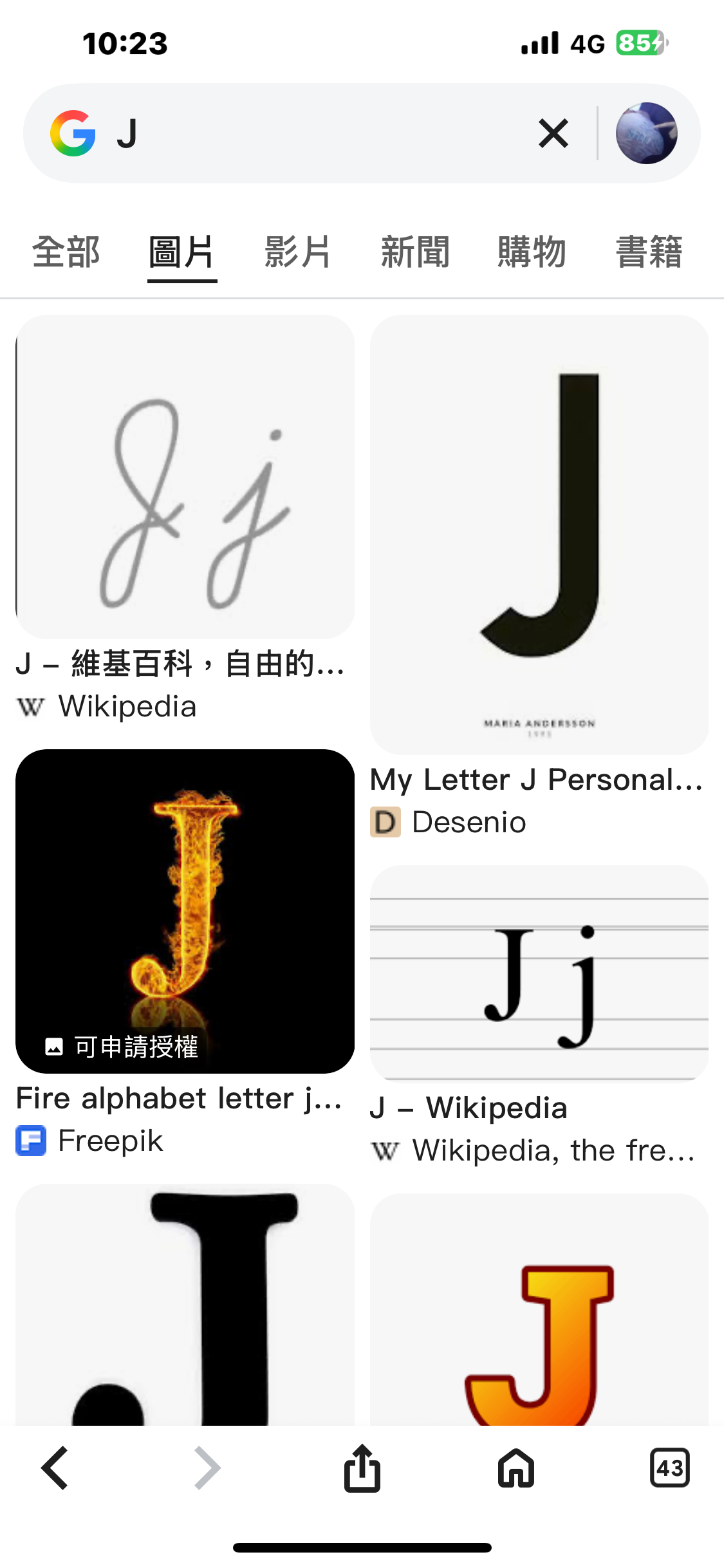Screen dimensions: 724x1568
Task: Open the My Letter J Desenio image
Action: pos(539,534)
